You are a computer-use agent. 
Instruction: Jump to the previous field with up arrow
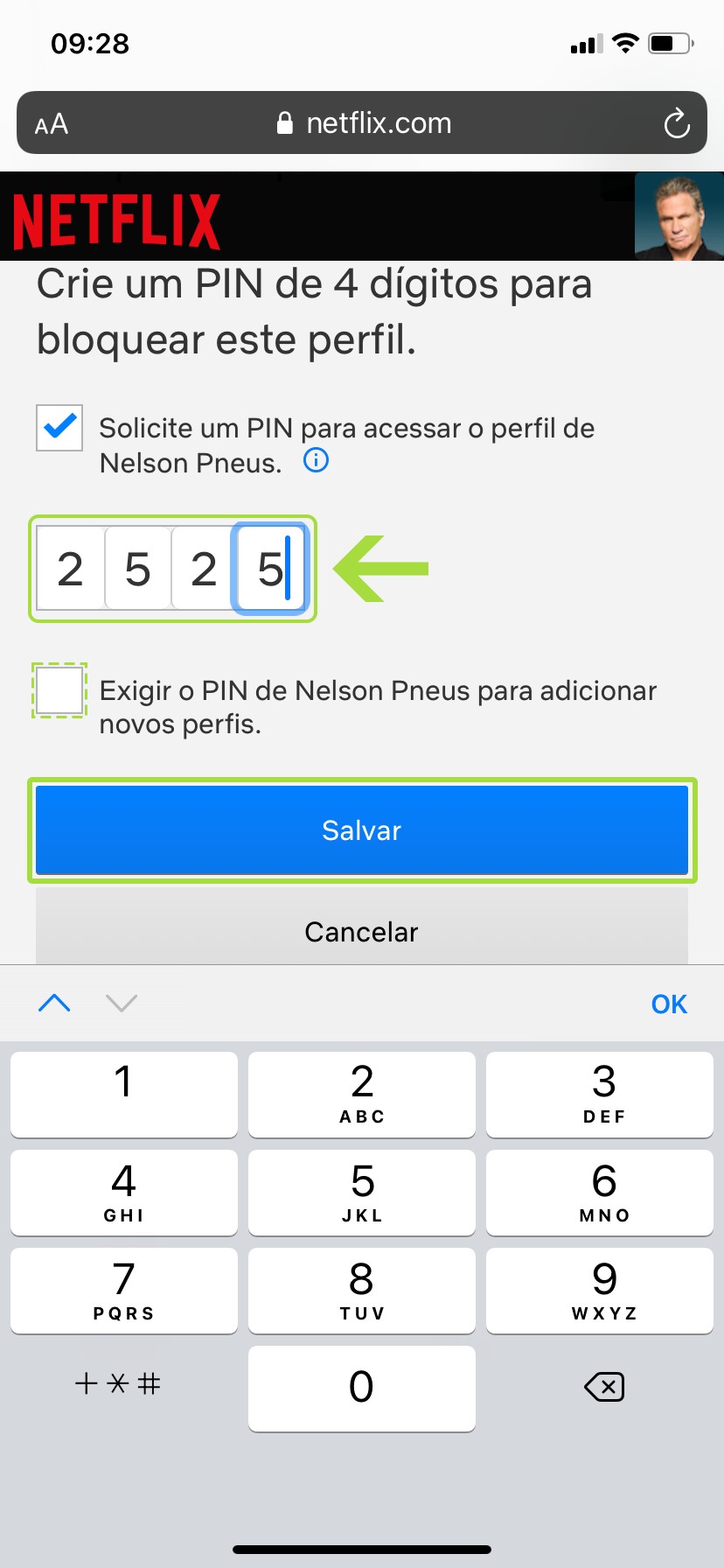tap(54, 1003)
